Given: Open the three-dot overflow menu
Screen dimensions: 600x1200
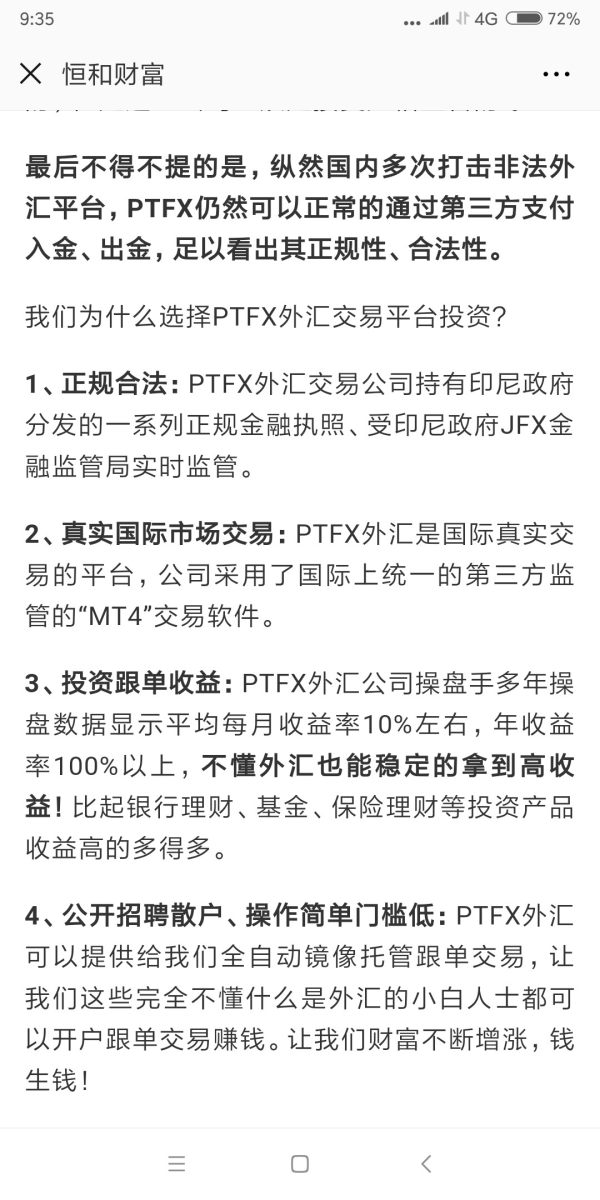Looking at the screenshot, I should 556,74.
